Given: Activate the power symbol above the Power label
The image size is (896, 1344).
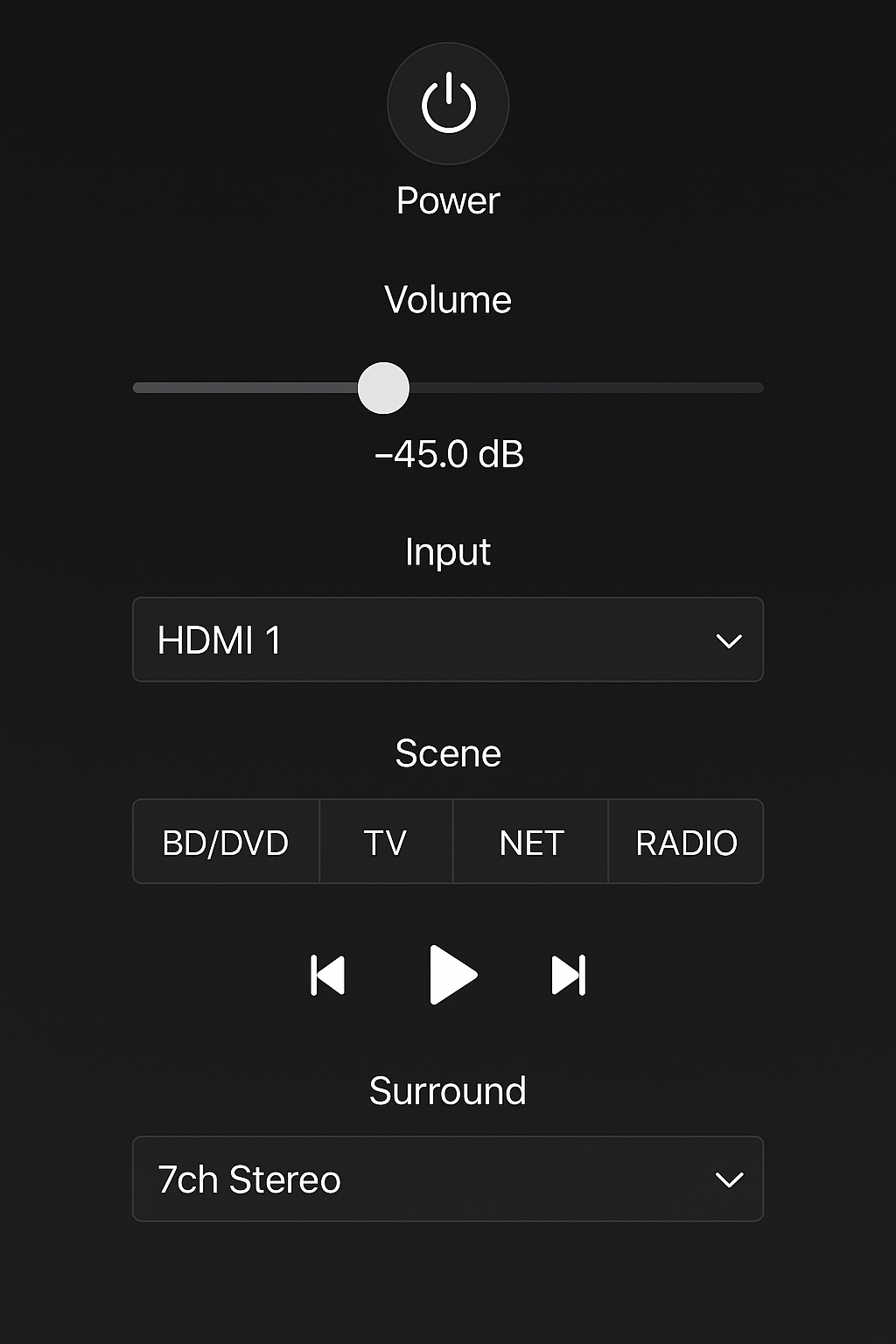Looking at the screenshot, I should (x=448, y=102).
